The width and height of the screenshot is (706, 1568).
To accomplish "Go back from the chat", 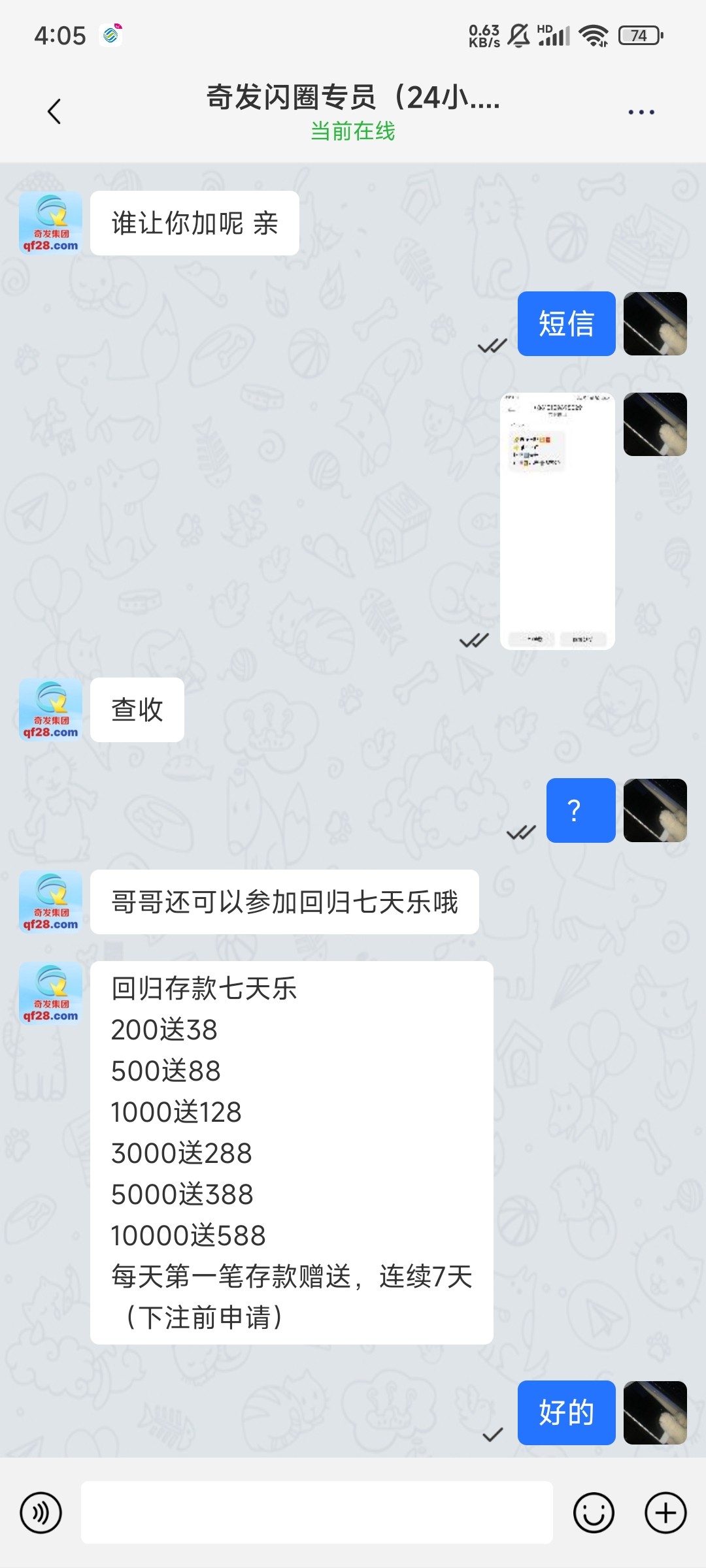I will pyautogui.click(x=54, y=111).
